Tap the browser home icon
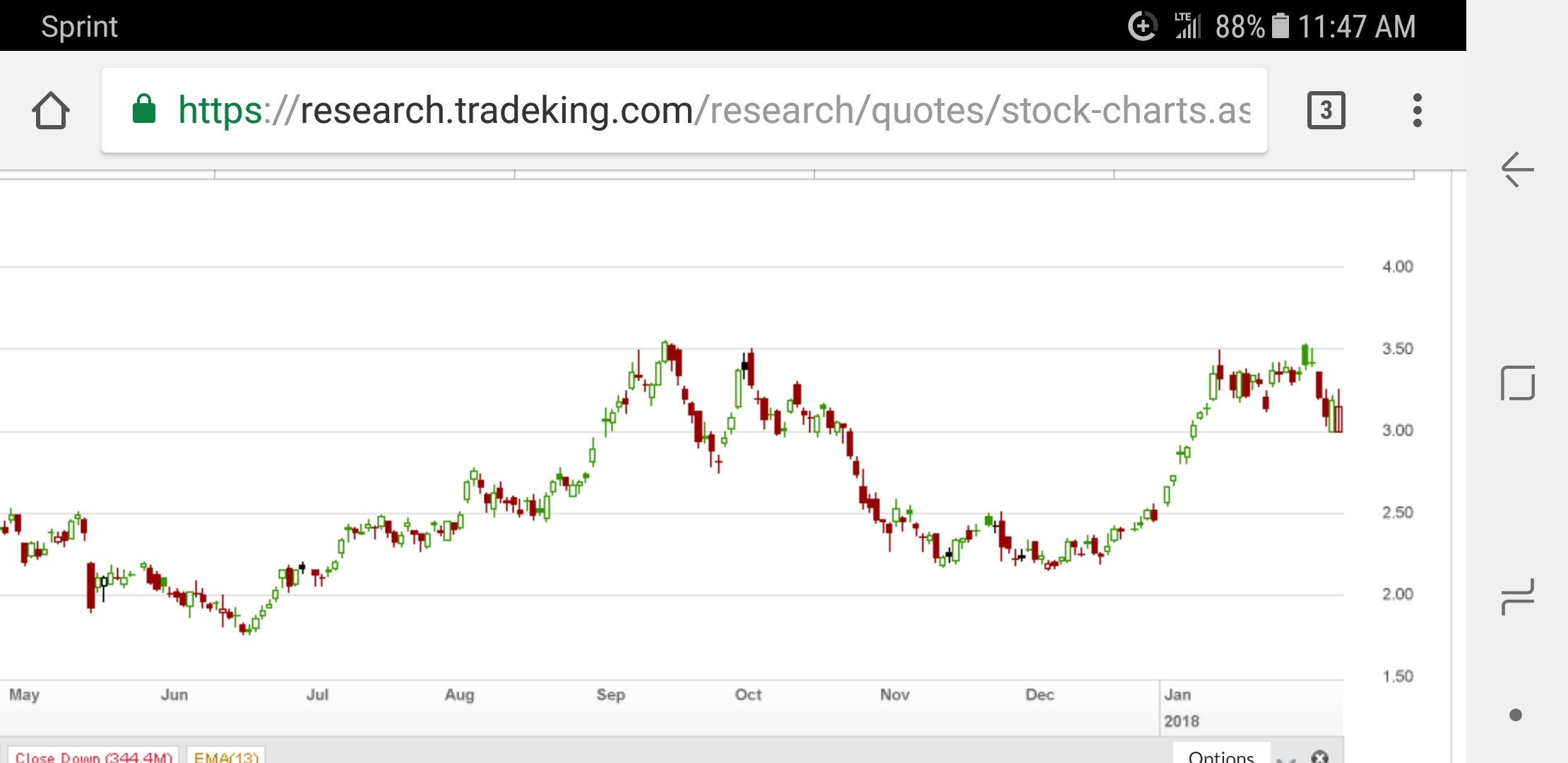 (x=51, y=111)
